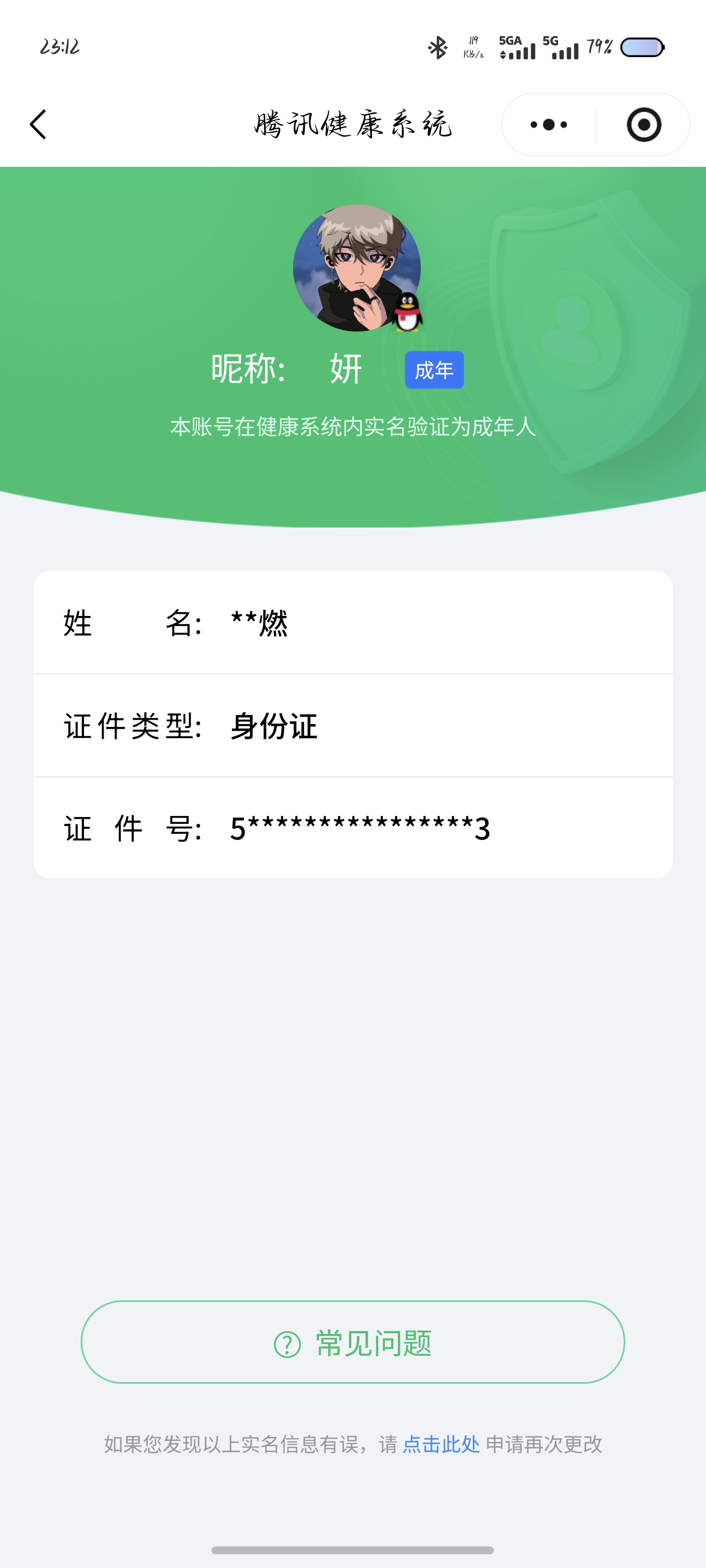Go back using the top-left arrow
706x1568 pixels.
point(38,125)
